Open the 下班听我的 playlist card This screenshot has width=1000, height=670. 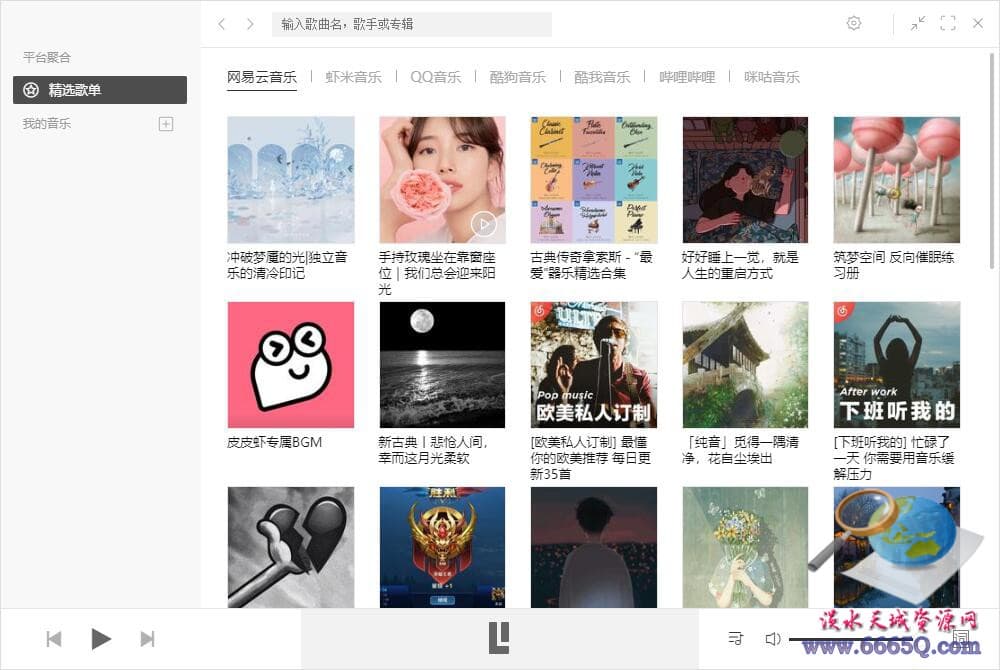point(897,365)
